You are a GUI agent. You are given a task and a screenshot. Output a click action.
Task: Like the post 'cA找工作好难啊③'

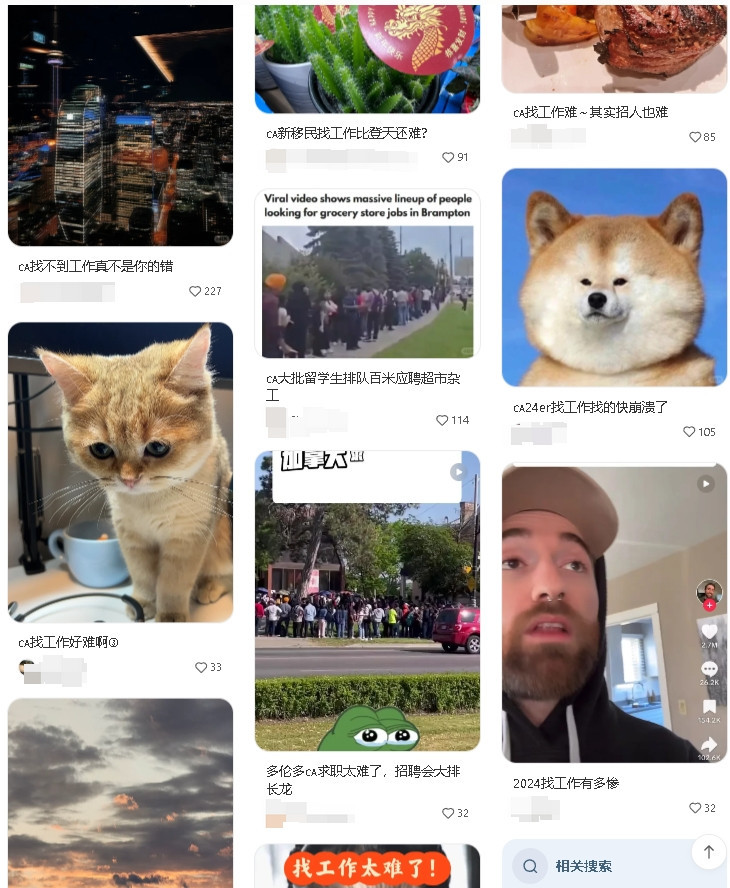coord(201,667)
